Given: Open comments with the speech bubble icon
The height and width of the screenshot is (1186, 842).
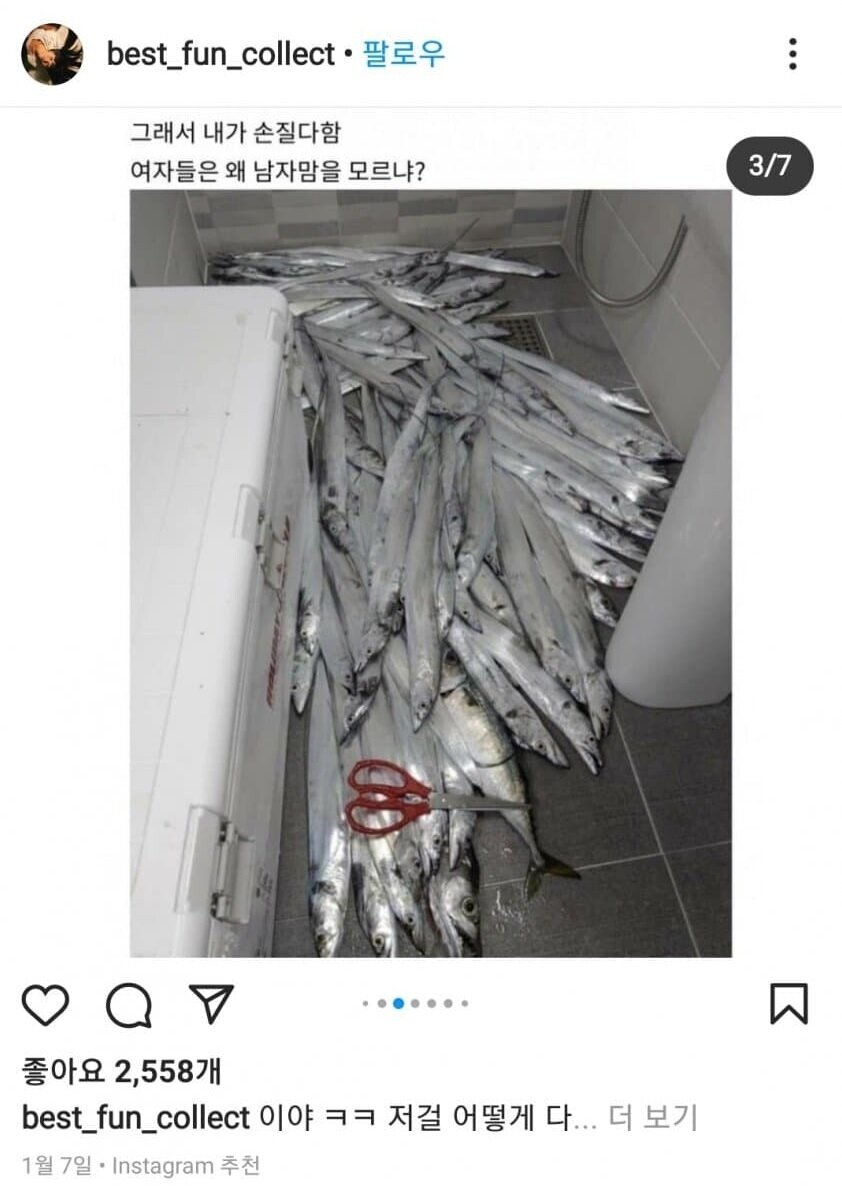Looking at the screenshot, I should pyautogui.click(x=129, y=1004).
